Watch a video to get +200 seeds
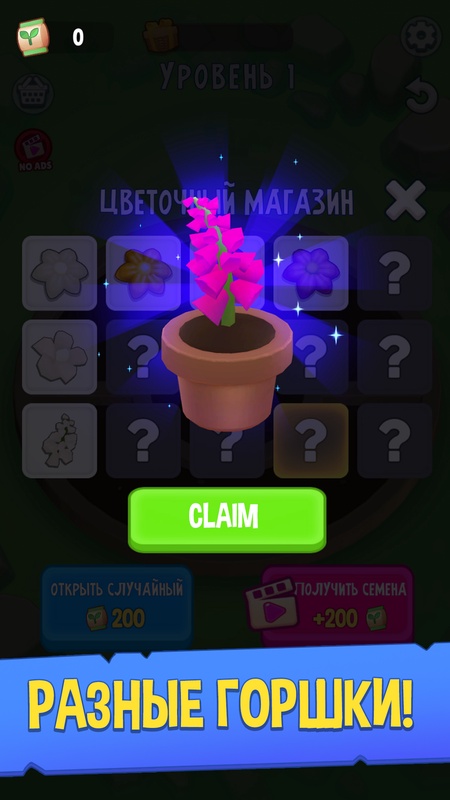Screen dimensions: 450x800 tap(338, 605)
